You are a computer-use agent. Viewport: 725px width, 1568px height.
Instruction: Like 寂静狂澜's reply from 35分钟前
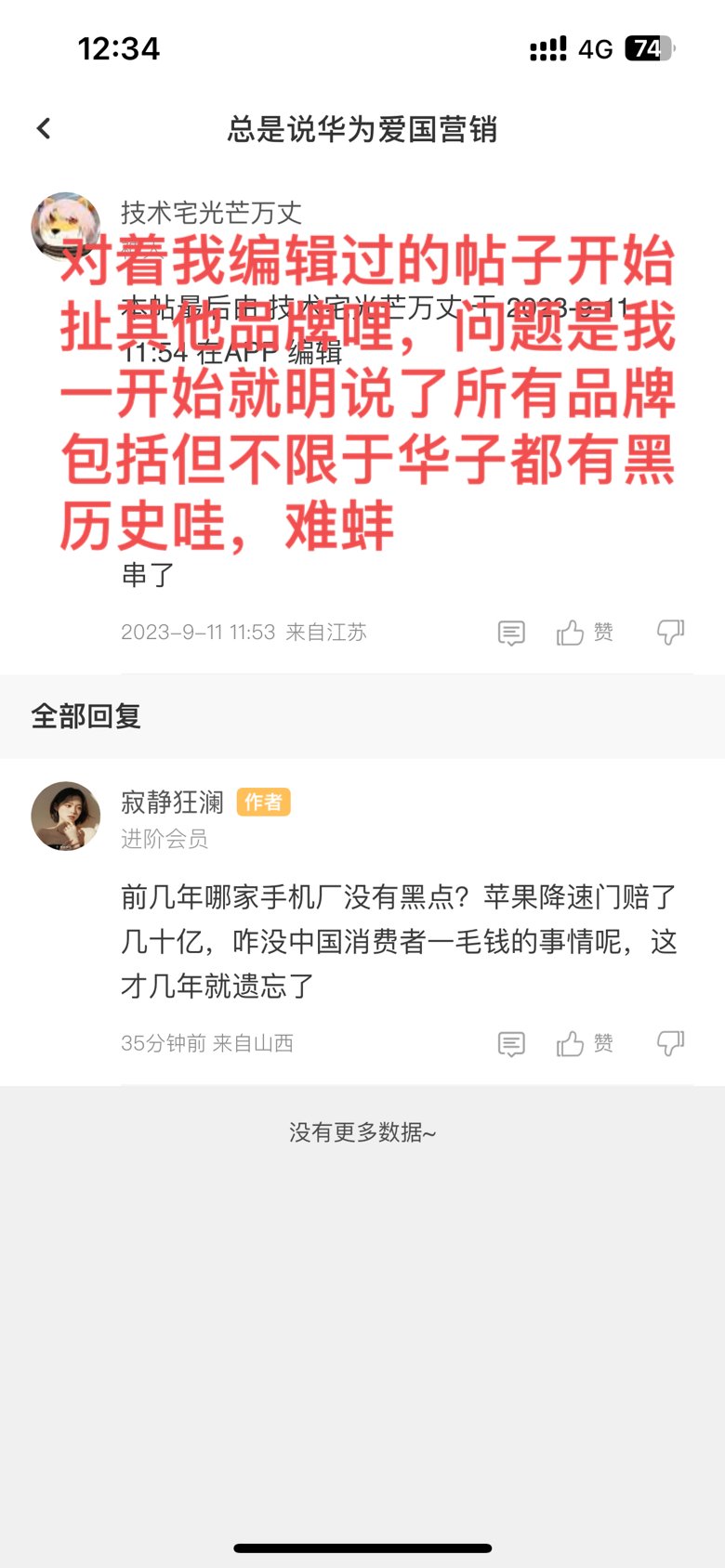coord(584,1044)
